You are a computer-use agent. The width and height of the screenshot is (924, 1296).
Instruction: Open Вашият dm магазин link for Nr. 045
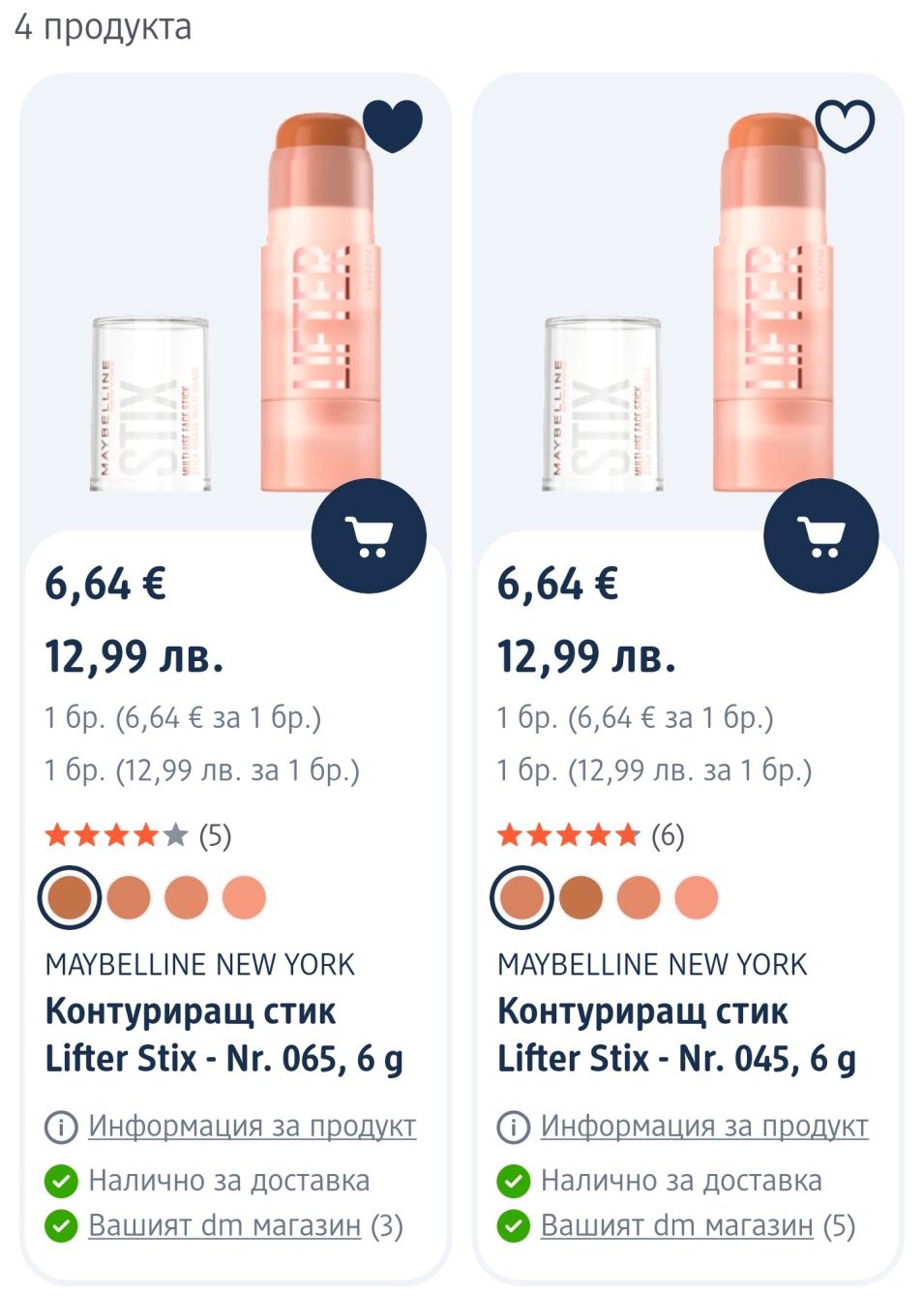[675, 1226]
